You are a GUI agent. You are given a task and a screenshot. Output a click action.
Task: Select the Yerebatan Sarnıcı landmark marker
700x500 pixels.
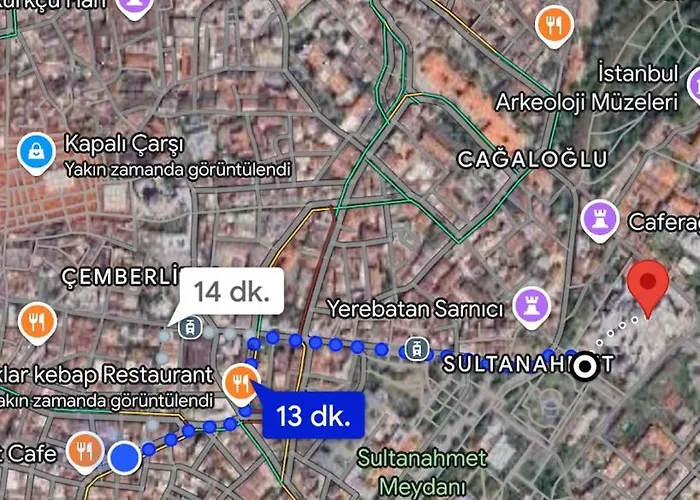click(x=528, y=306)
